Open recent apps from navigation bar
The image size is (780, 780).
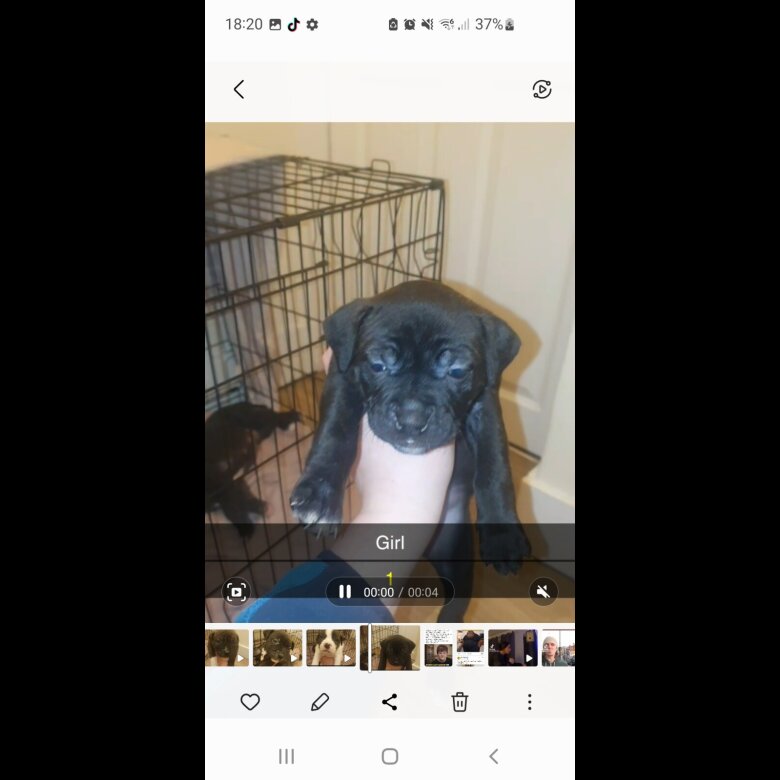[286, 757]
